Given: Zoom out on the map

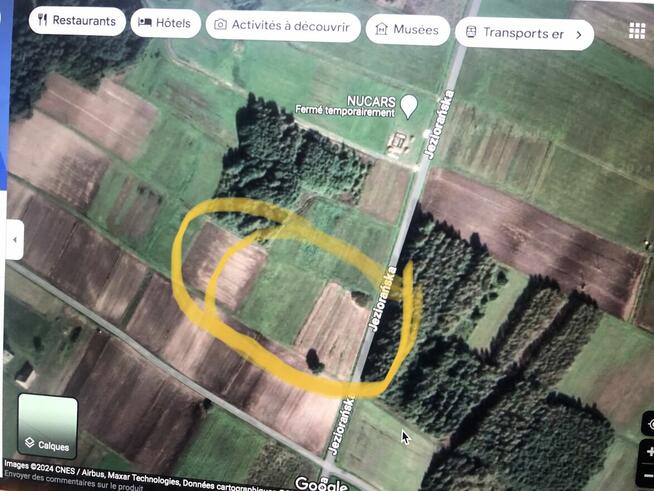Looking at the screenshot, I should [648, 476].
